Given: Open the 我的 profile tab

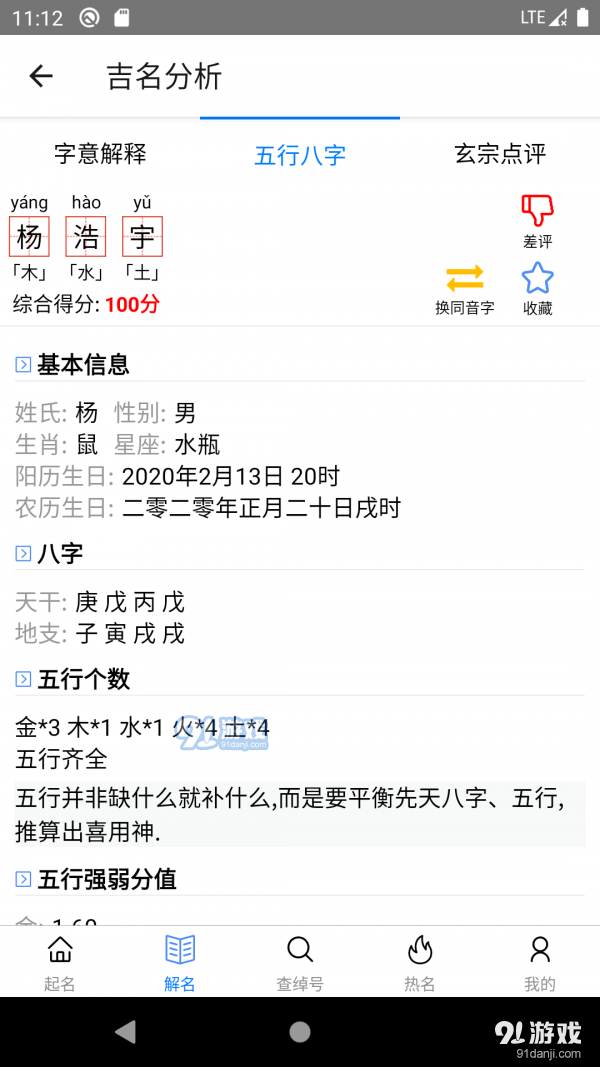Looking at the screenshot, I should pos(540,962).
